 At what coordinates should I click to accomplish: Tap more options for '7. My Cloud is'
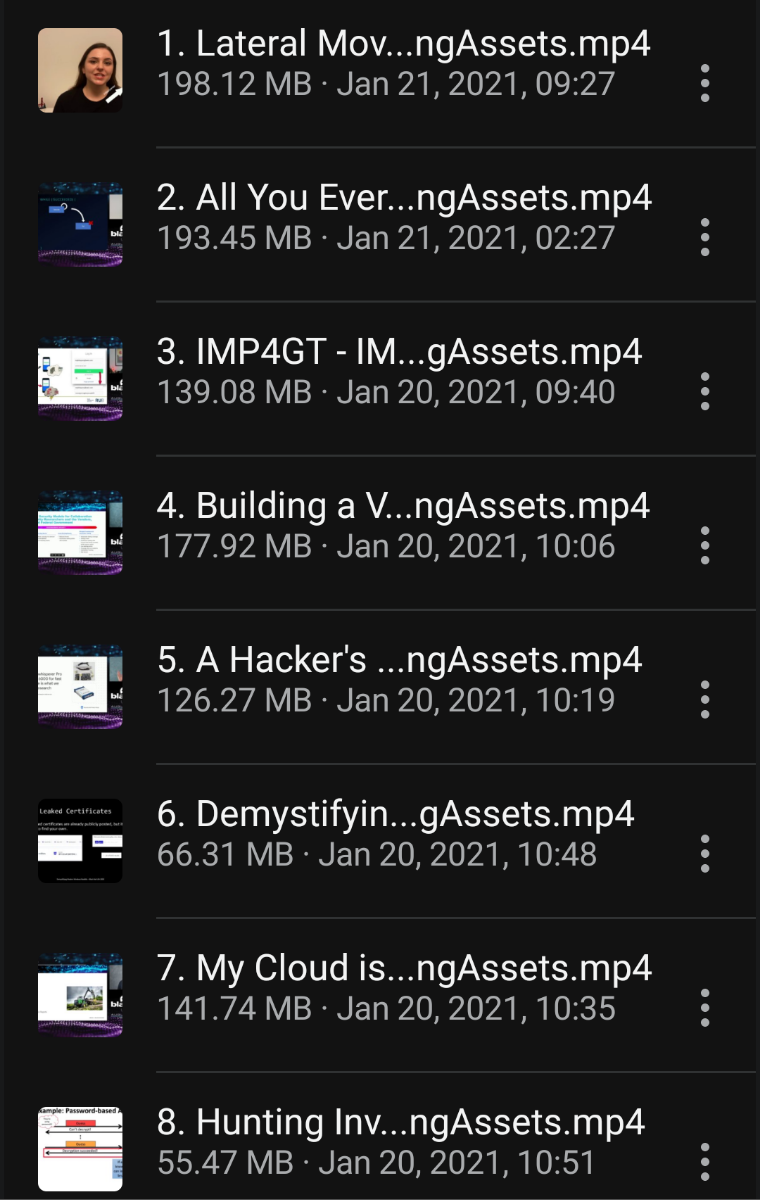coord(705,1008)
